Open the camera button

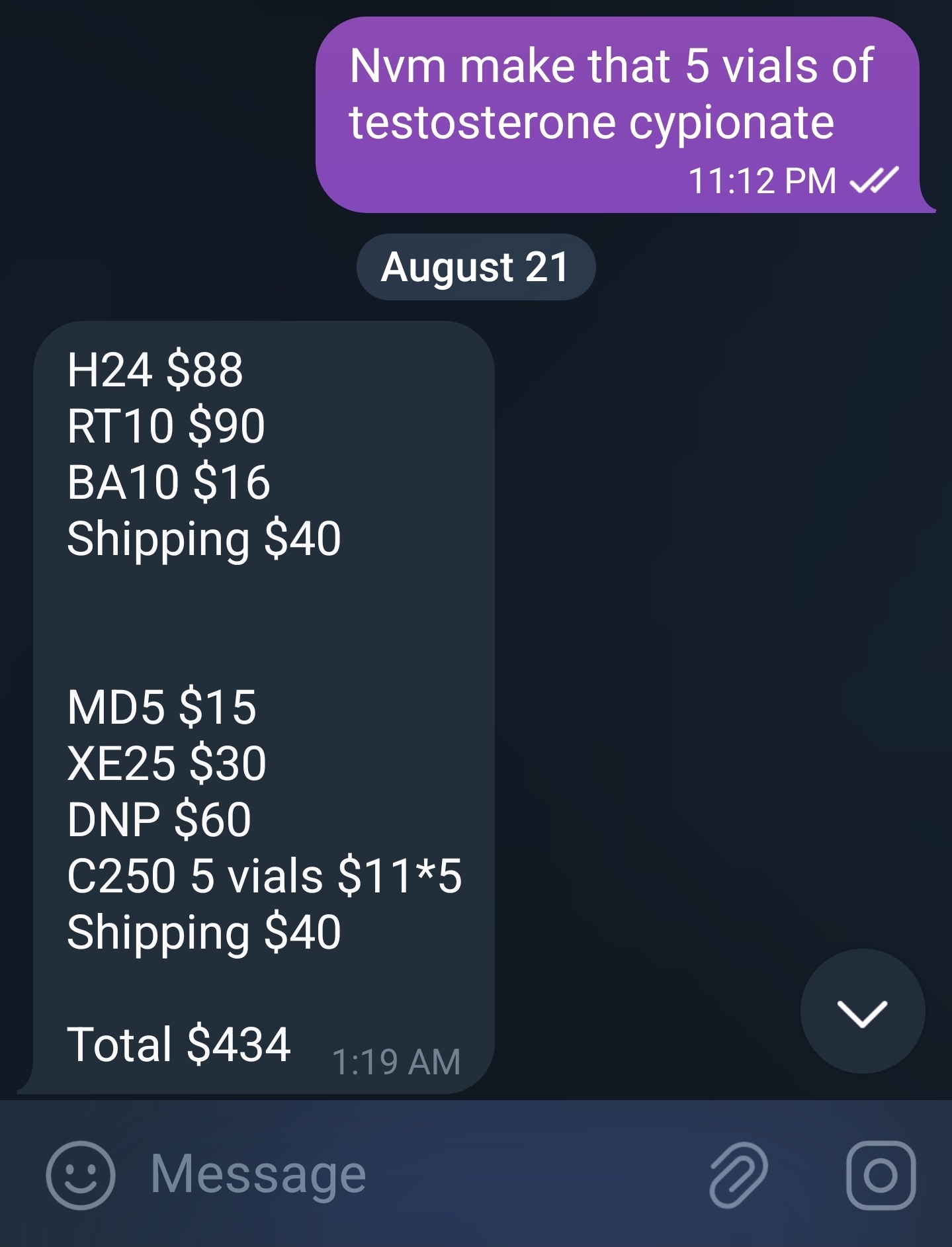click(x=881, y=1175)
